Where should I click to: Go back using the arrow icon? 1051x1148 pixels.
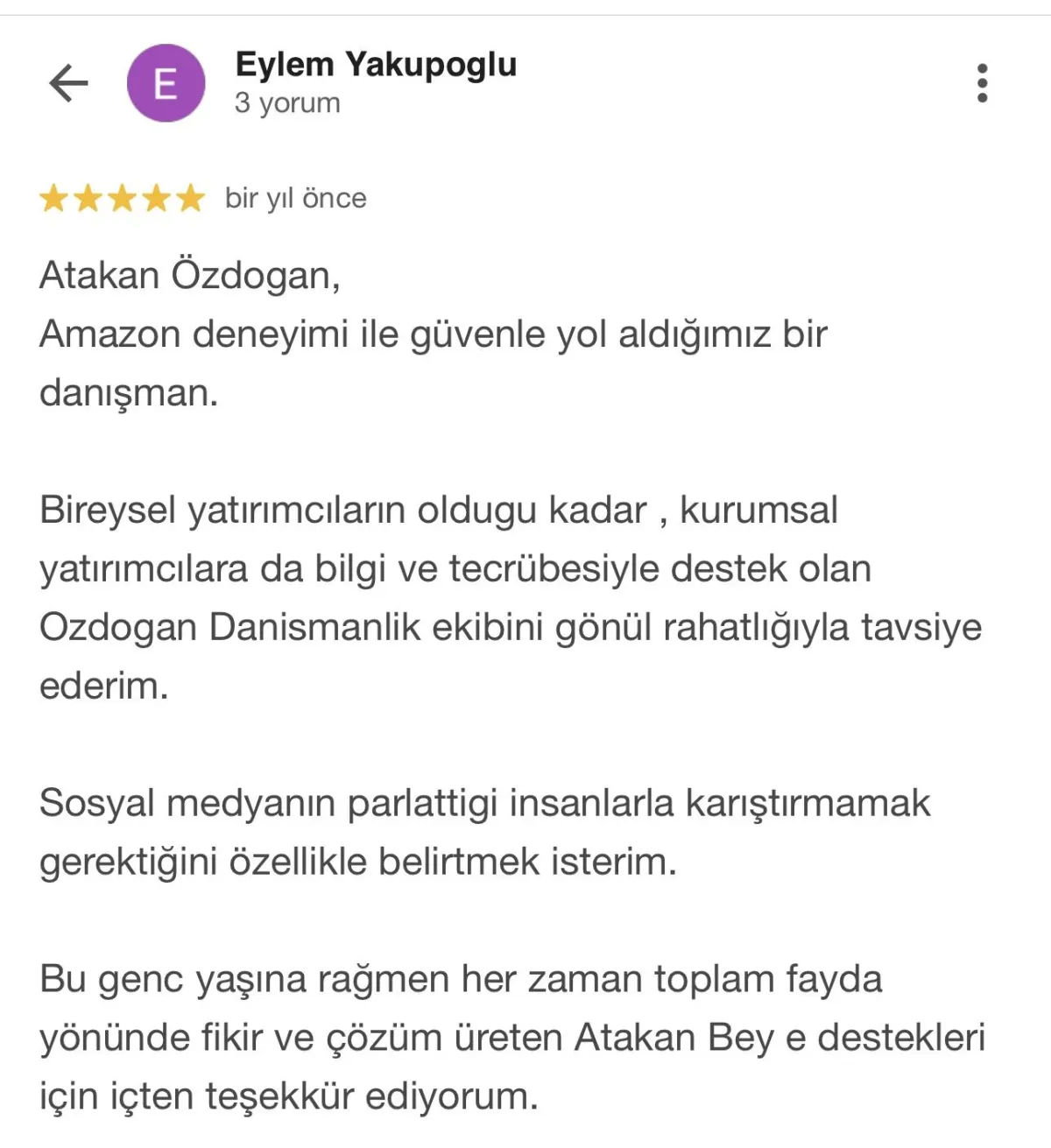(x=68, y=83)
